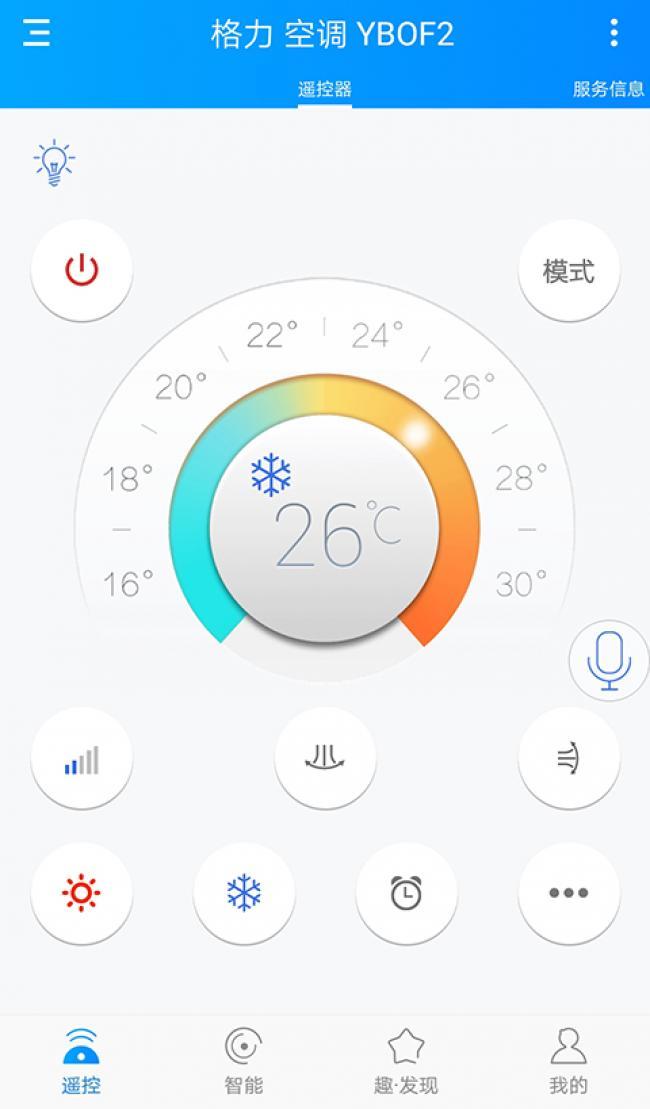
Task: Toggle horizontal air direction
Action: tap(568, 759)
